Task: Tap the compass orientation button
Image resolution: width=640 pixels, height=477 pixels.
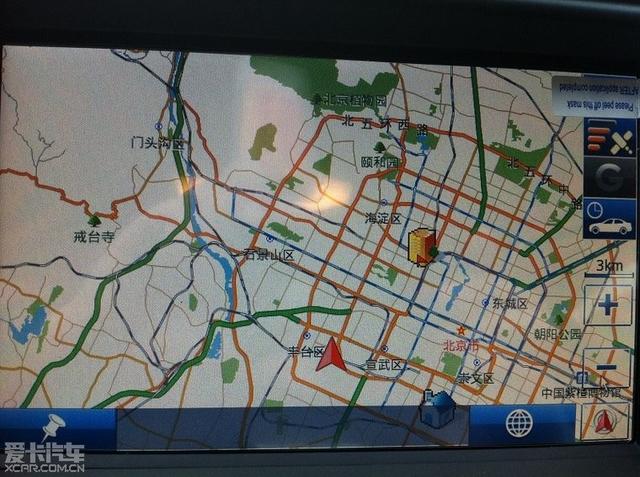Action: (x=605, y=423)
